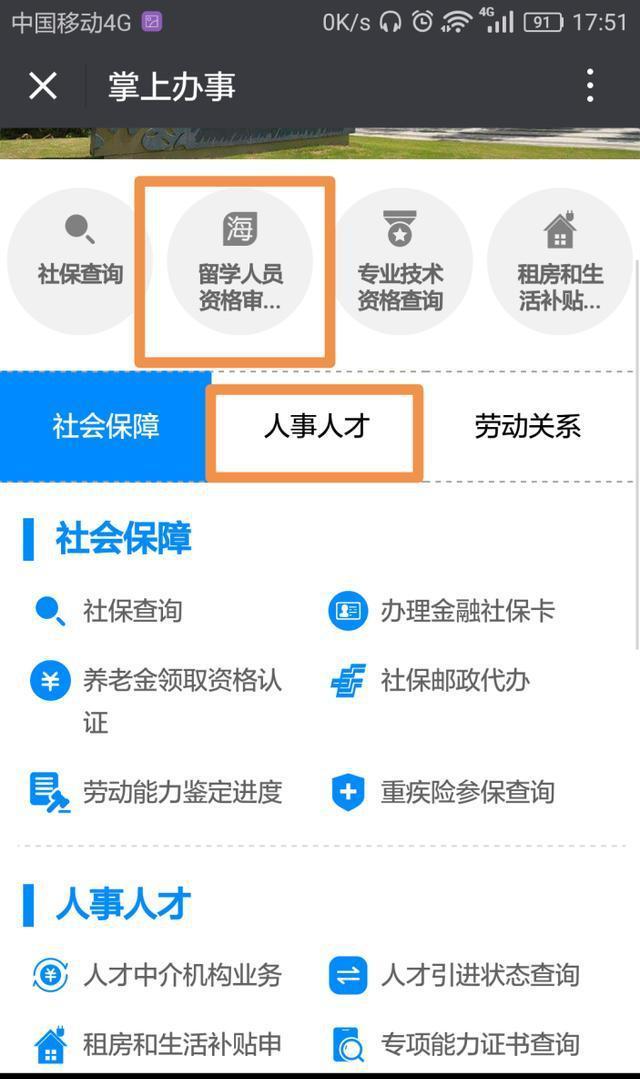
Task: Open 重疾险参保查询
Action: [x=466, y=793]
